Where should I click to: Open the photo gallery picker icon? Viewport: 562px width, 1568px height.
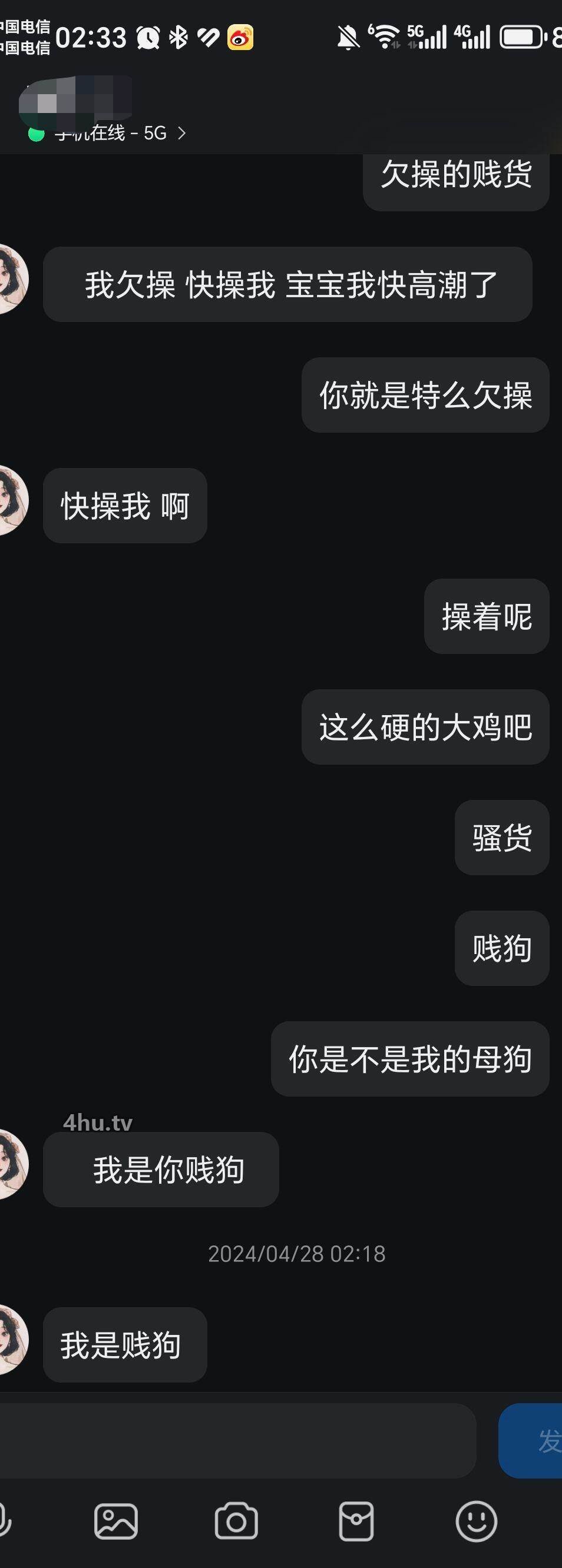pos(116,1520)
